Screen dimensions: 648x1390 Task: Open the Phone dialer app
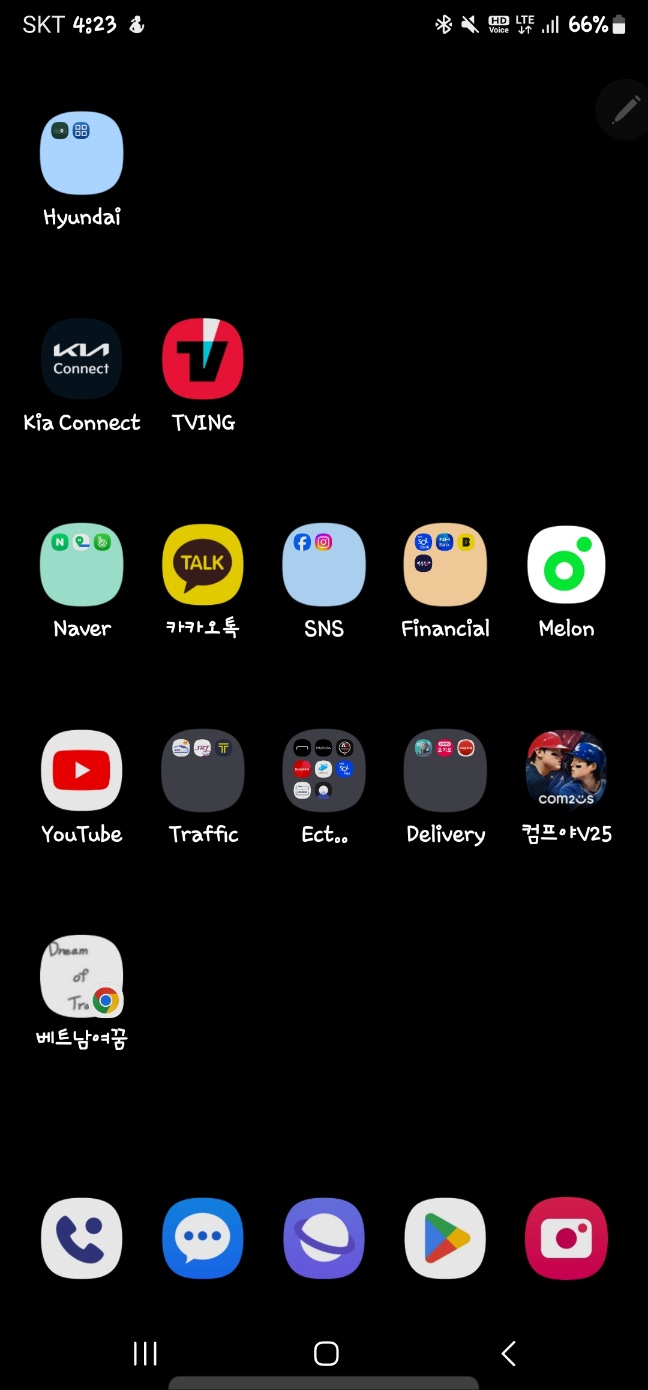click(82, 1238)
